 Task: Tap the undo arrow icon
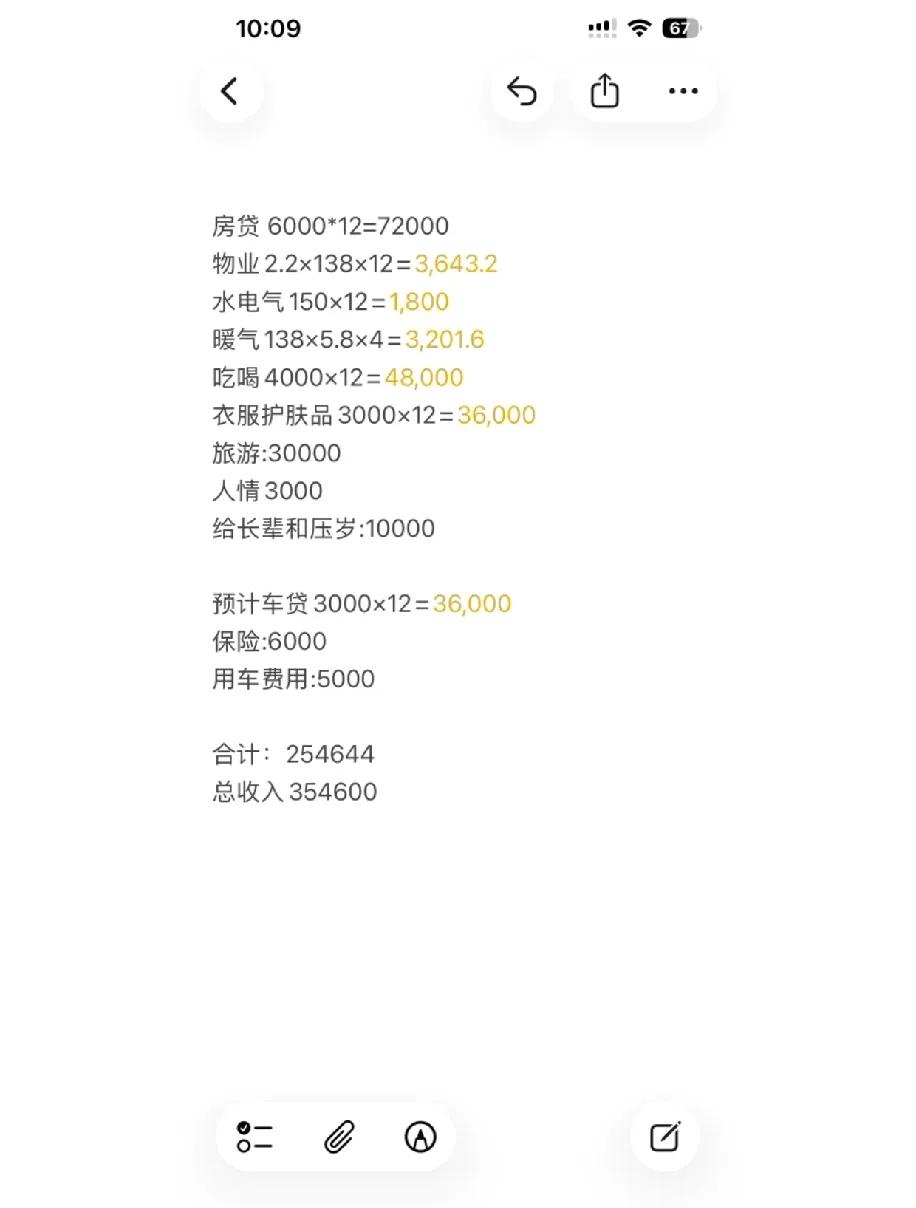(x=522, y=90)
